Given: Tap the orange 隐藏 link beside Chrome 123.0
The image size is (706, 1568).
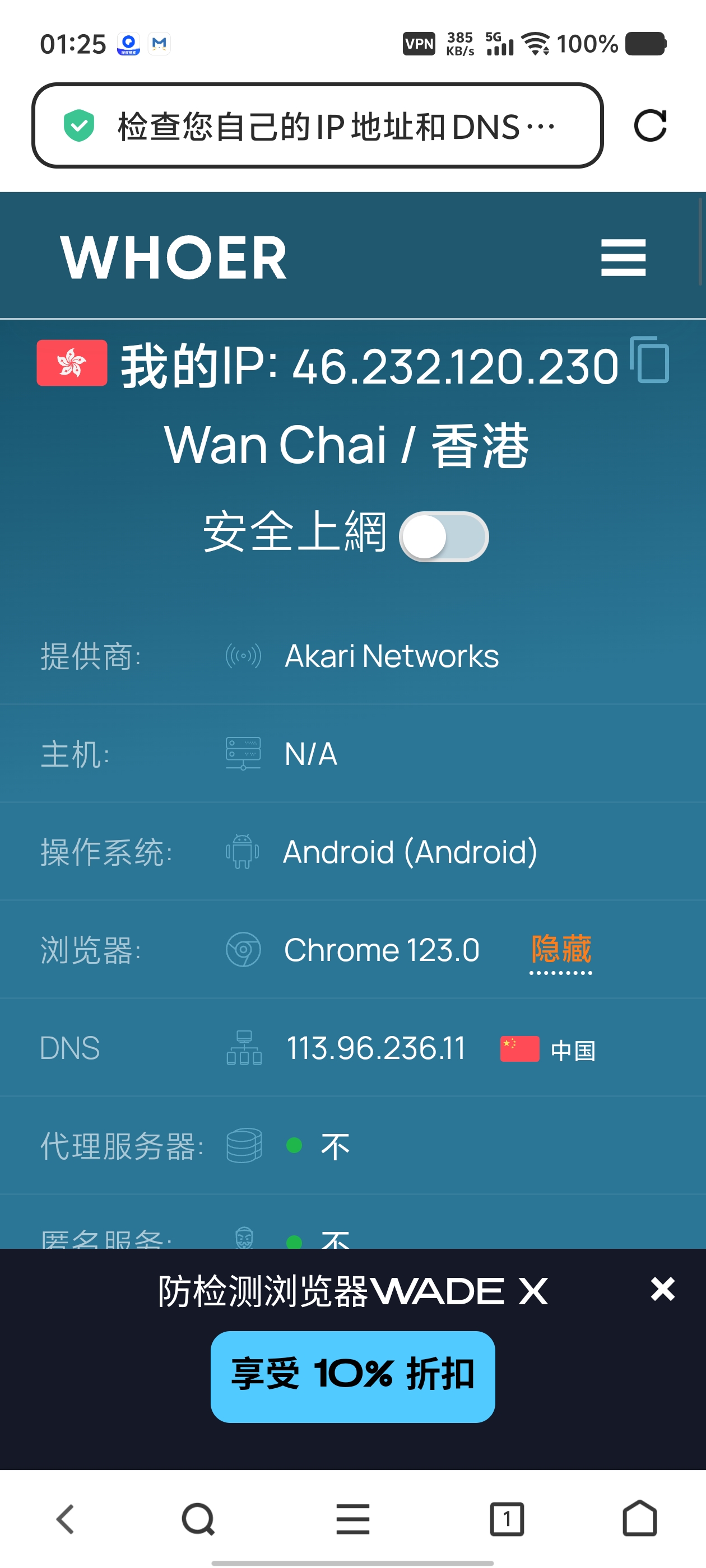Looking at the screenshot, I should [x=560, y=950].
